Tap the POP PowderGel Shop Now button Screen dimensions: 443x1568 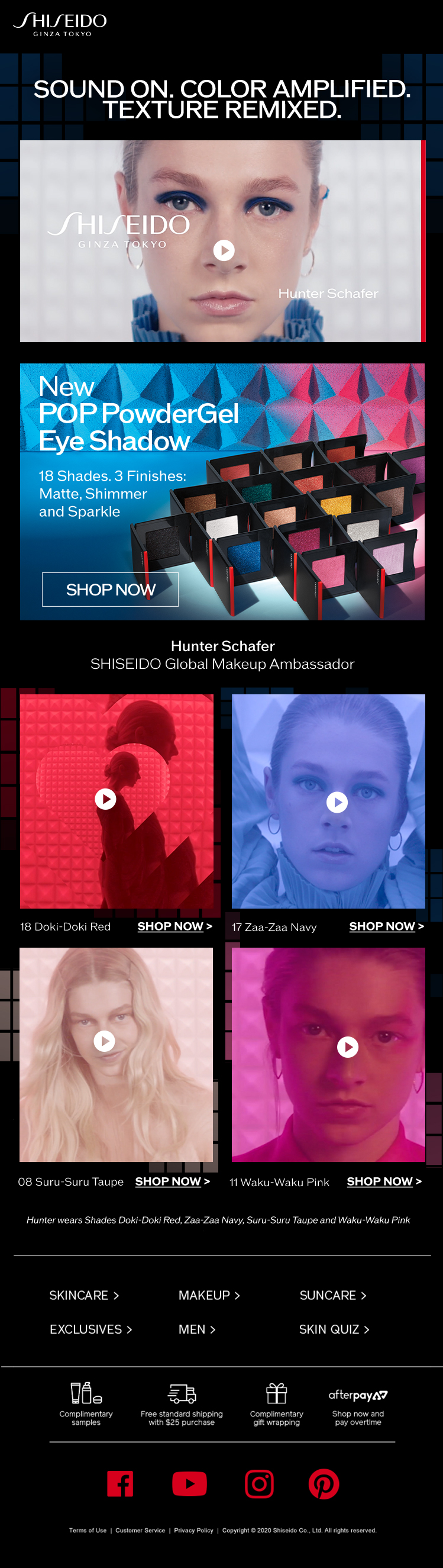pos(110,589)
